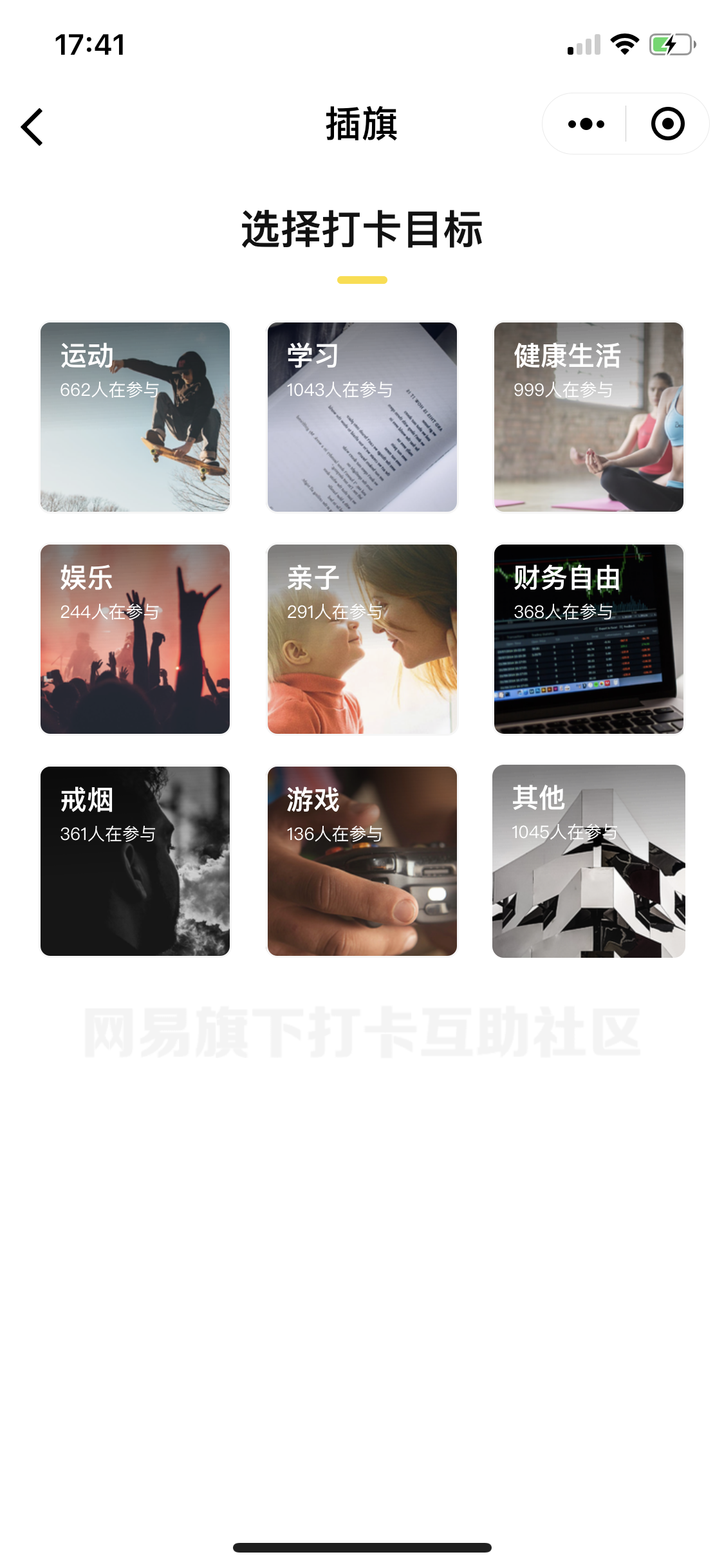Go back using the back arrow

[x=32, y=126]
